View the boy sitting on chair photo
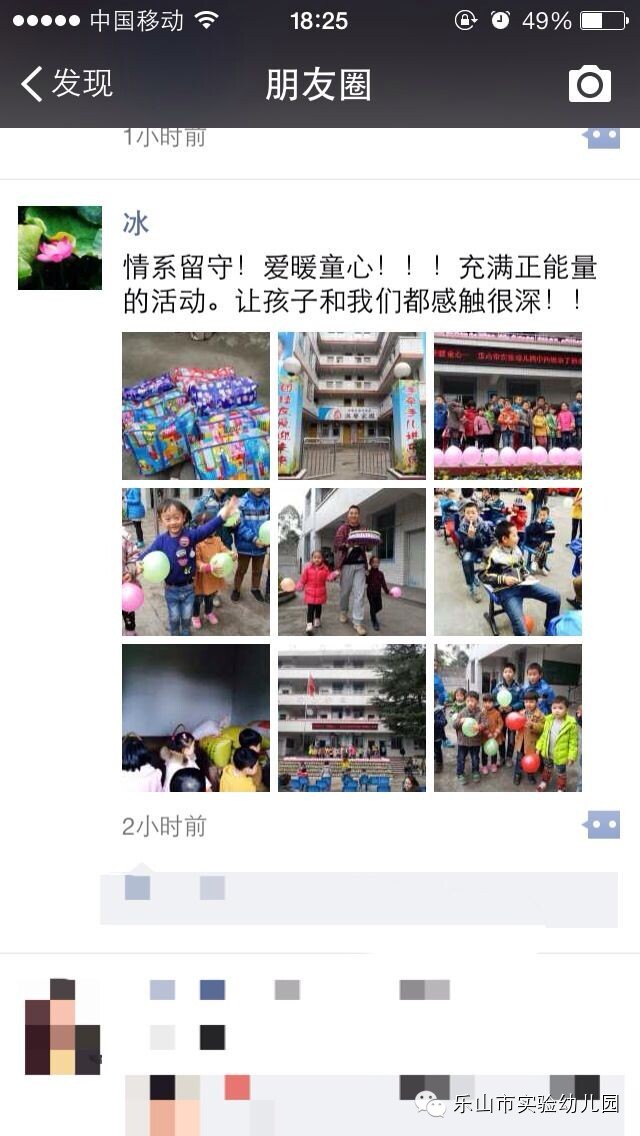Image resolution: width=640 pixels, height=1136 pixels. (508, 562)
